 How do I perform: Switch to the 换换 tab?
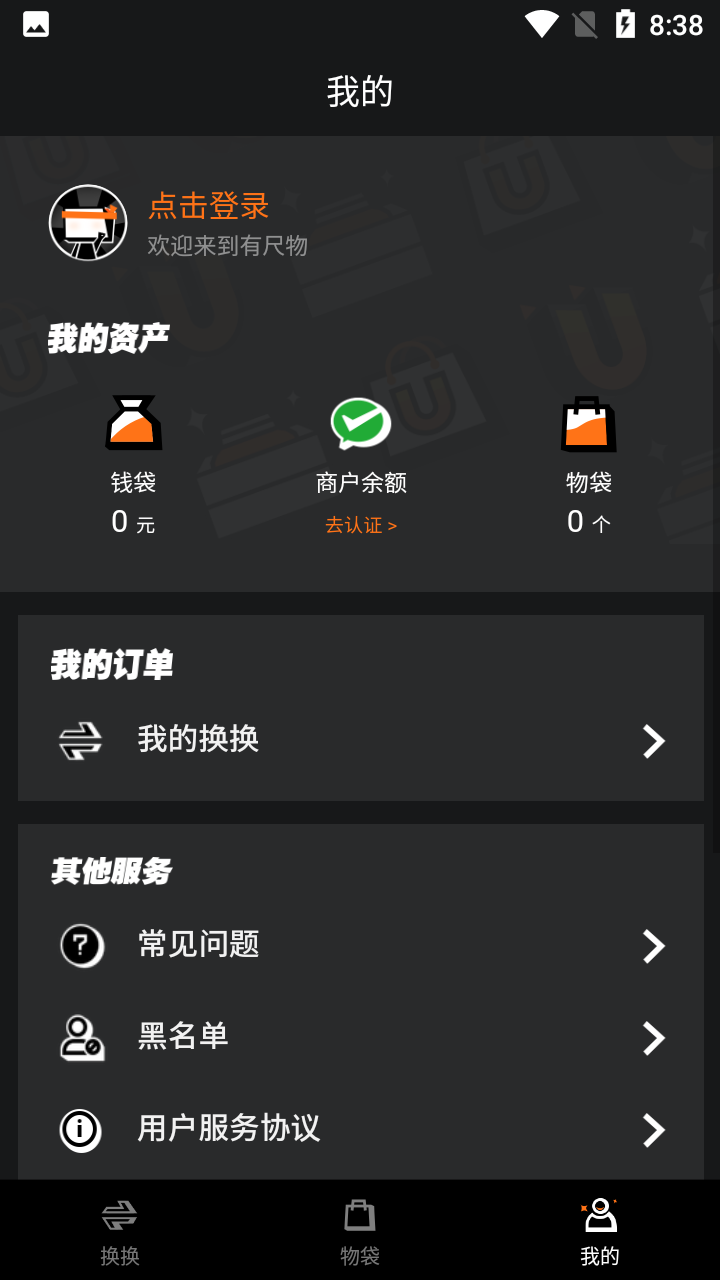[120, 1231]
